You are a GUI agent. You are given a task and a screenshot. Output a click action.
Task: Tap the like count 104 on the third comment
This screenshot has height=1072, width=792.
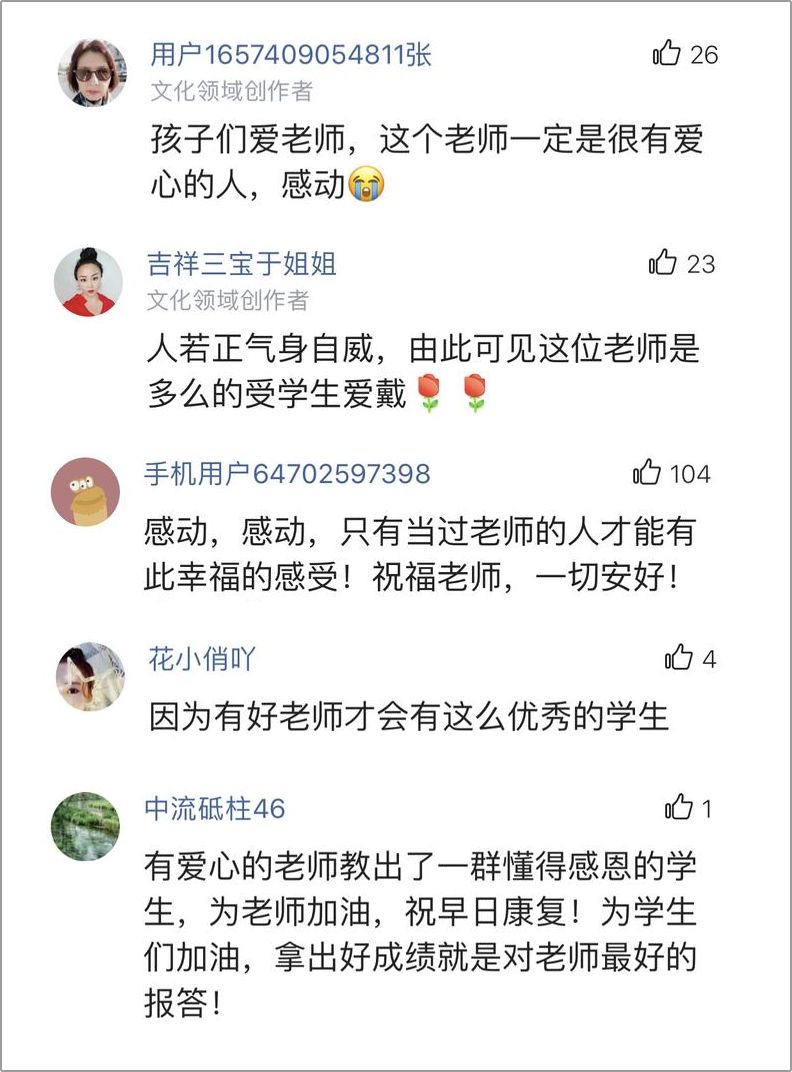click(x=693, y=472)
